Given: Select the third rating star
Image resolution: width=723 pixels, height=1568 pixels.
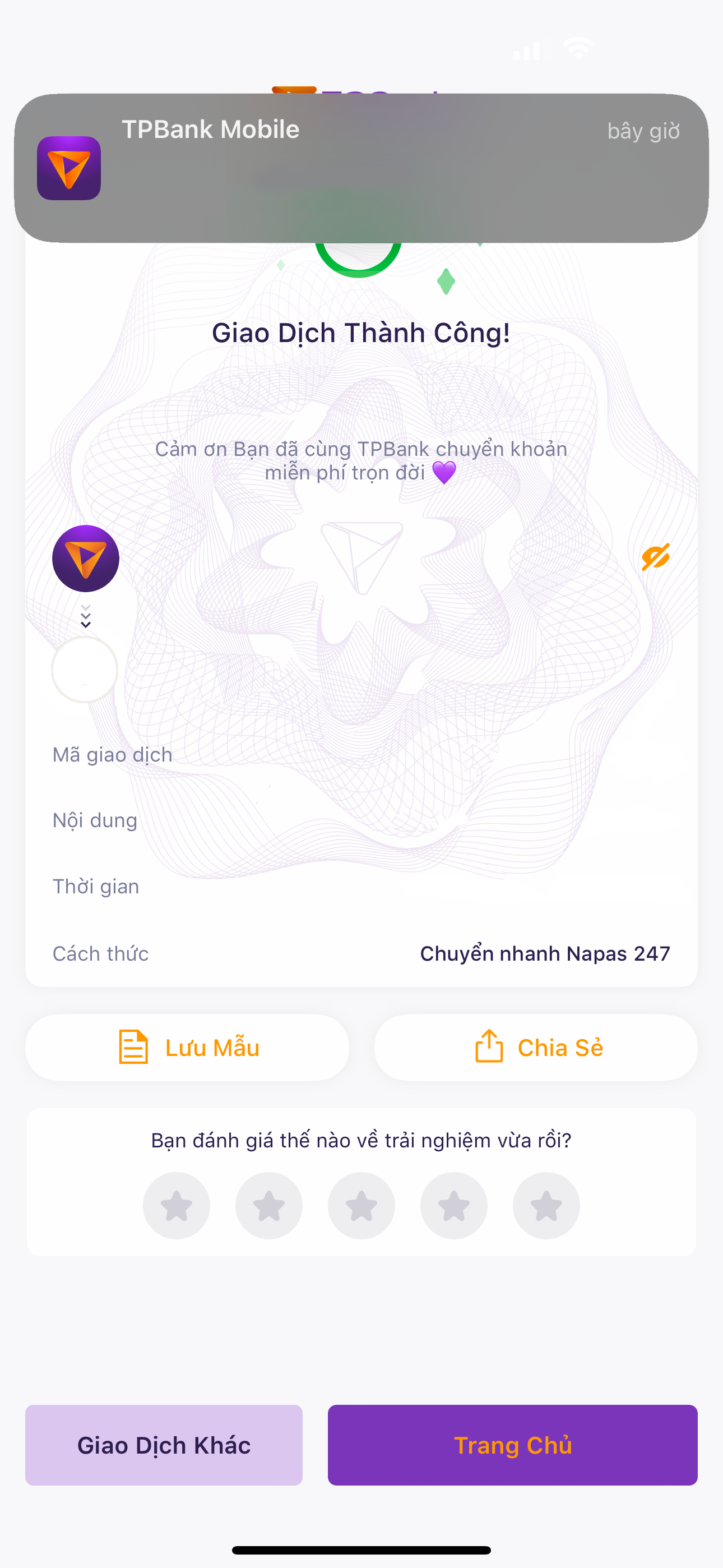Looking at the screenshot, I should pos(361,1206).
